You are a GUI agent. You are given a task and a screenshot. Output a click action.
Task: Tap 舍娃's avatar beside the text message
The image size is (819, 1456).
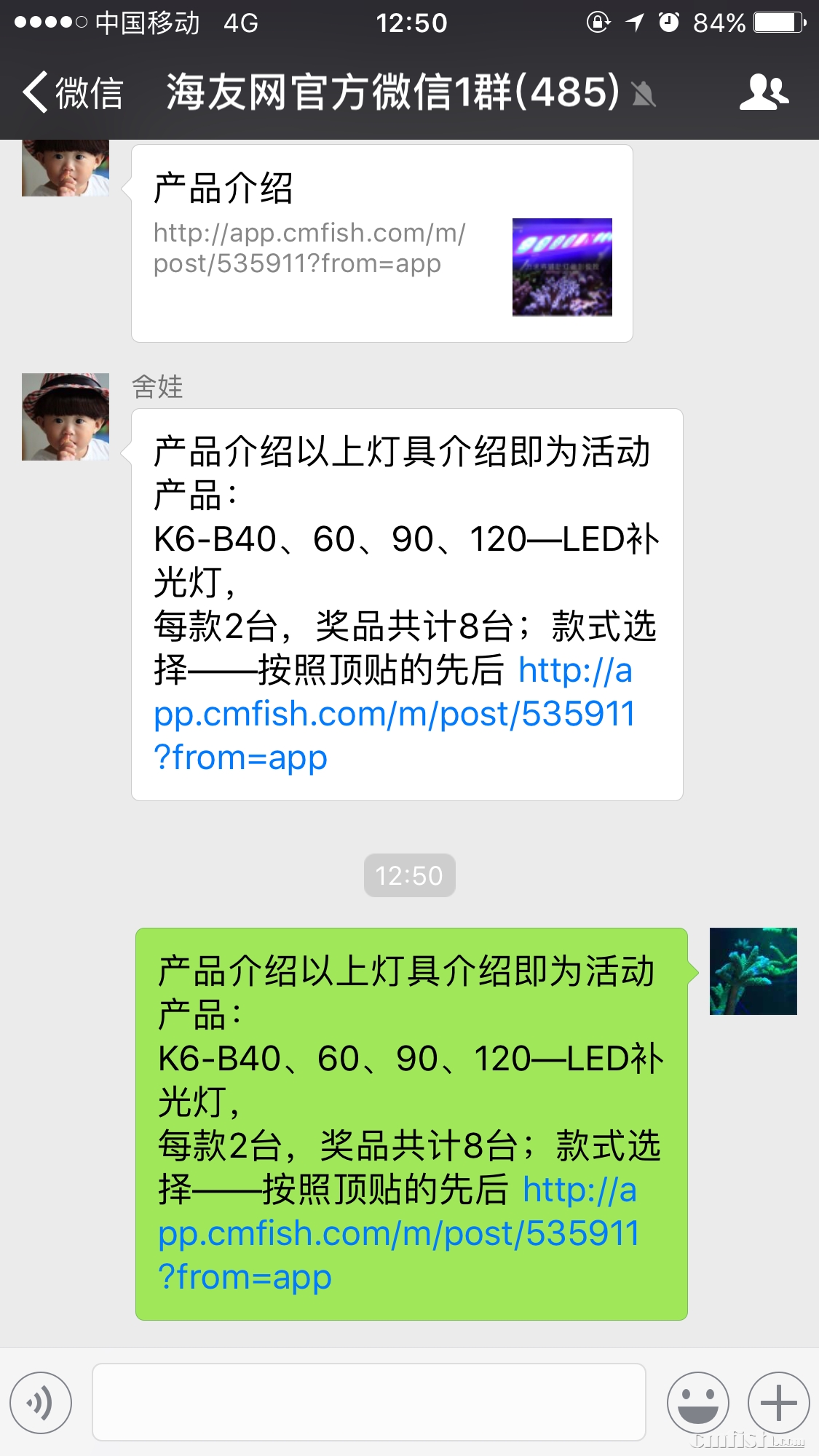tap(66, 417)
